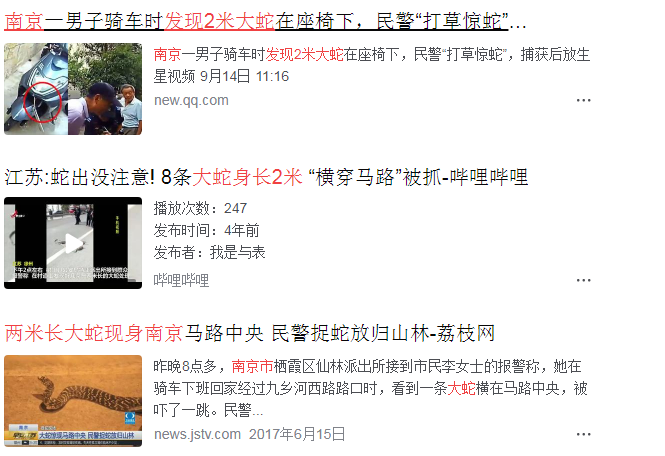Play the bilibili snake video thumbnail

point(73,243)
